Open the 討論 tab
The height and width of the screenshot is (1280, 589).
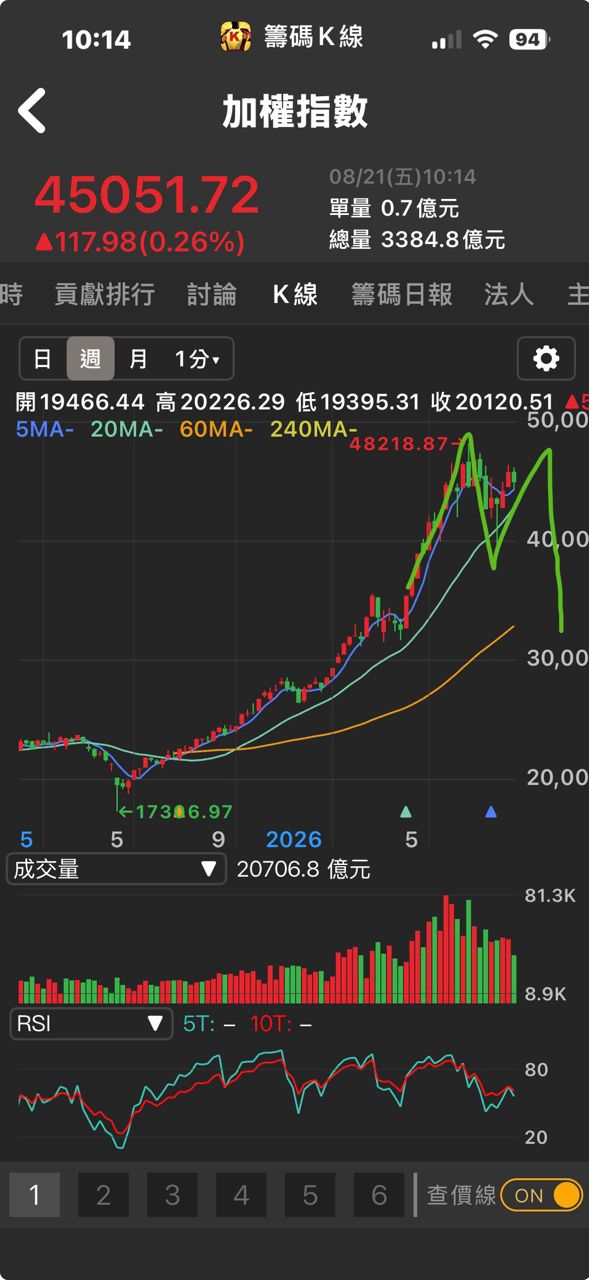tap(212, 294)
